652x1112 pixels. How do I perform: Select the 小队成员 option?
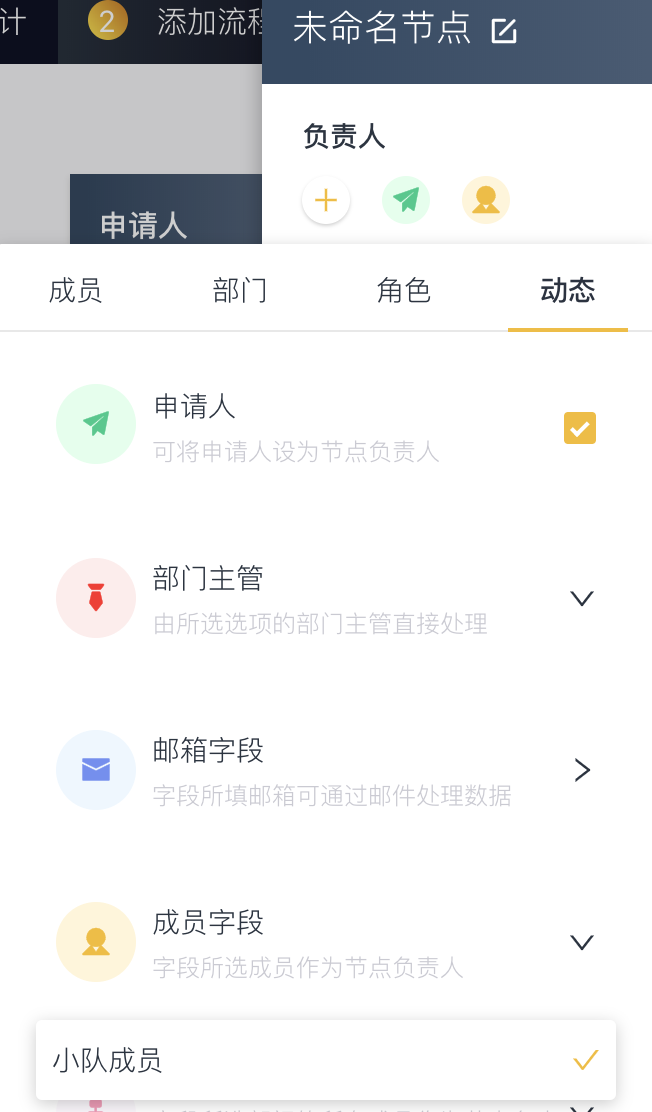point(325,1060)
